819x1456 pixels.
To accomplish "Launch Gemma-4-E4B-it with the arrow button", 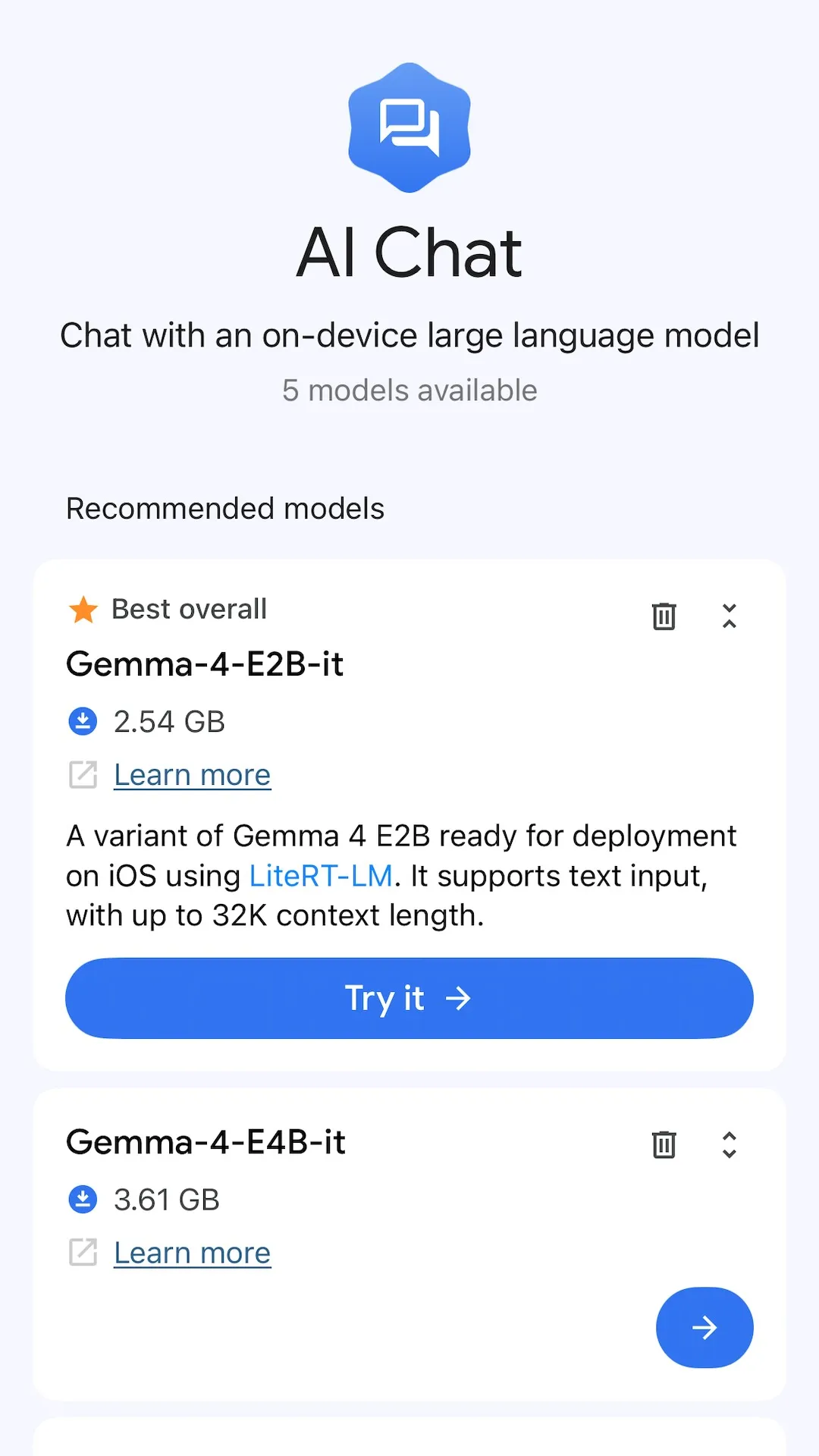I will pyautogui.click(x=704, y=1328).
